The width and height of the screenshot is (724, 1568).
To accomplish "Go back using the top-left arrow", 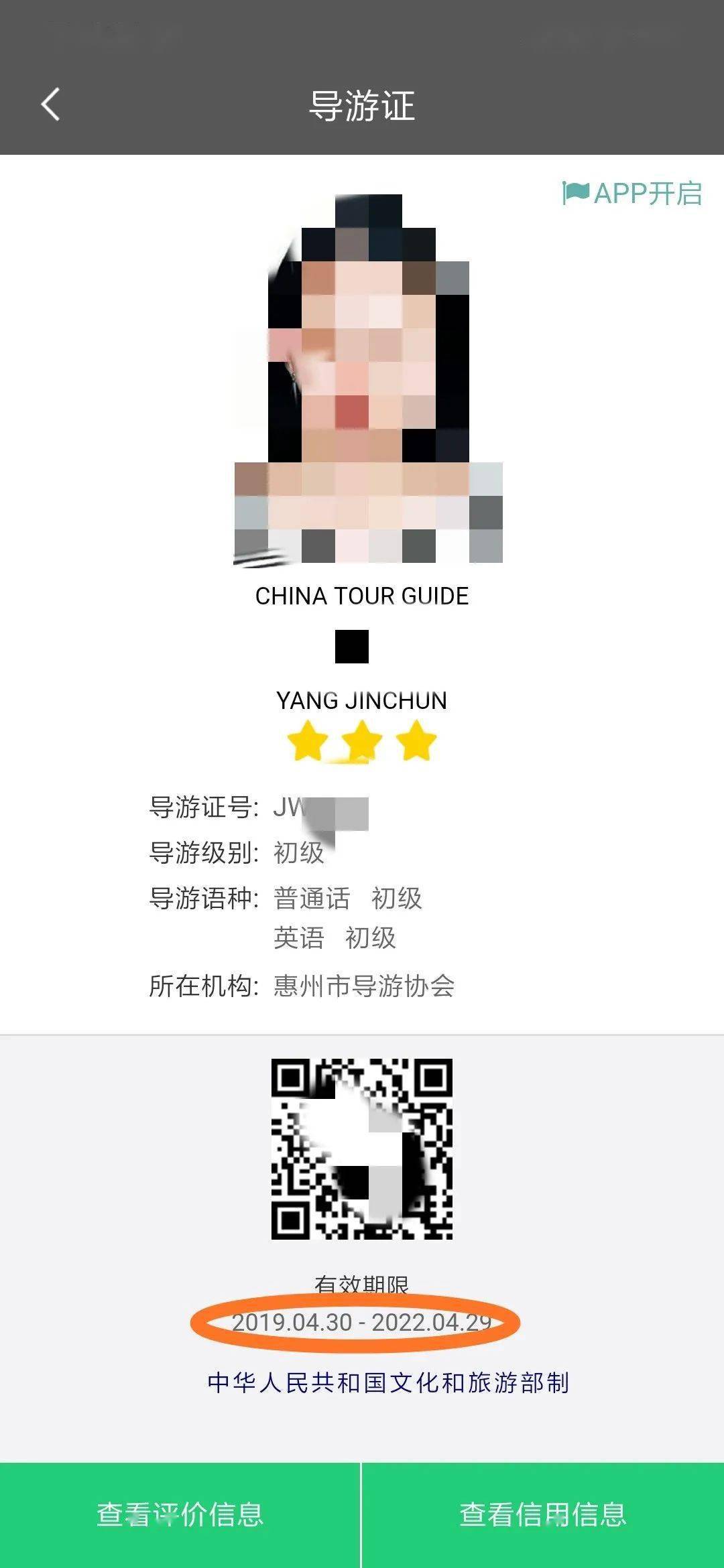I will (x=50, y=105).
